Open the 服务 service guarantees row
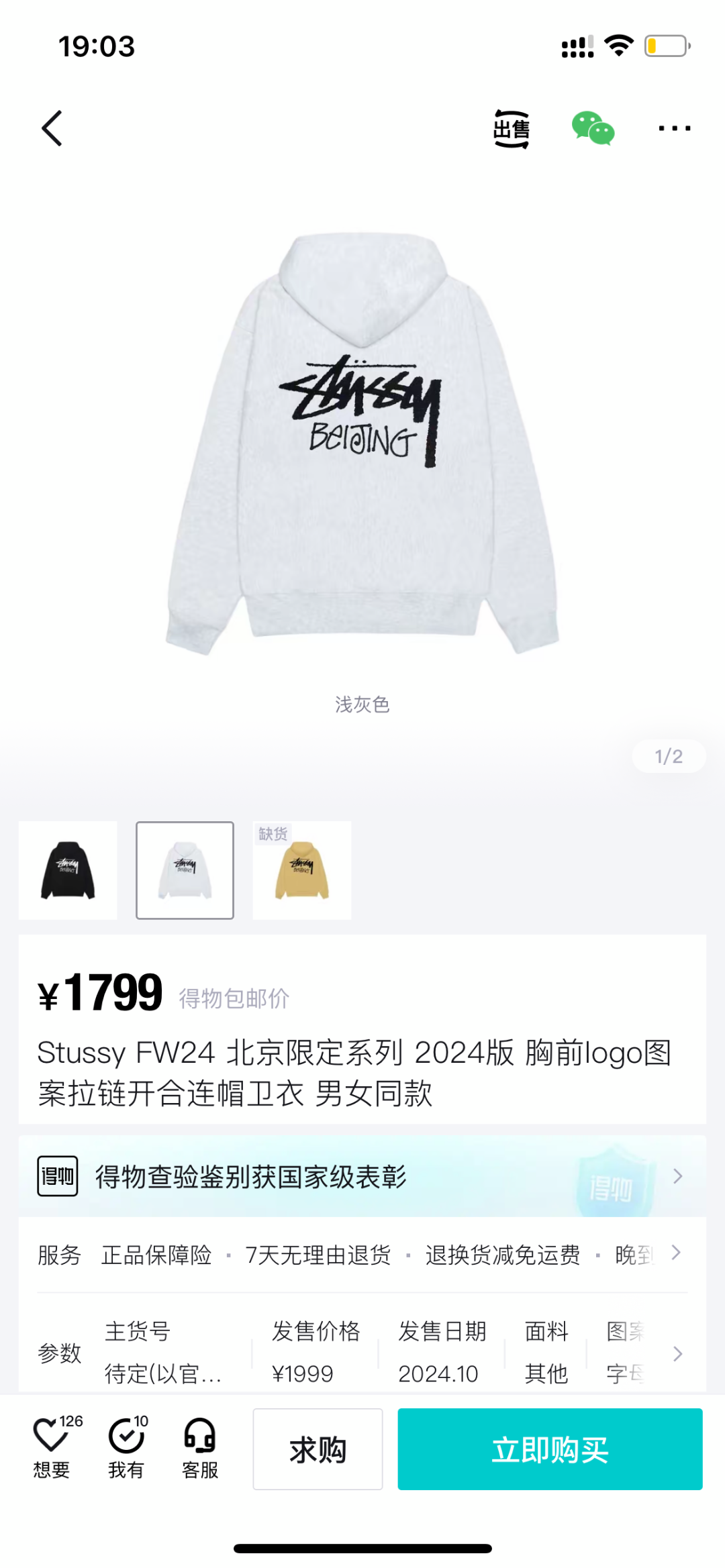 [362, 1254]
